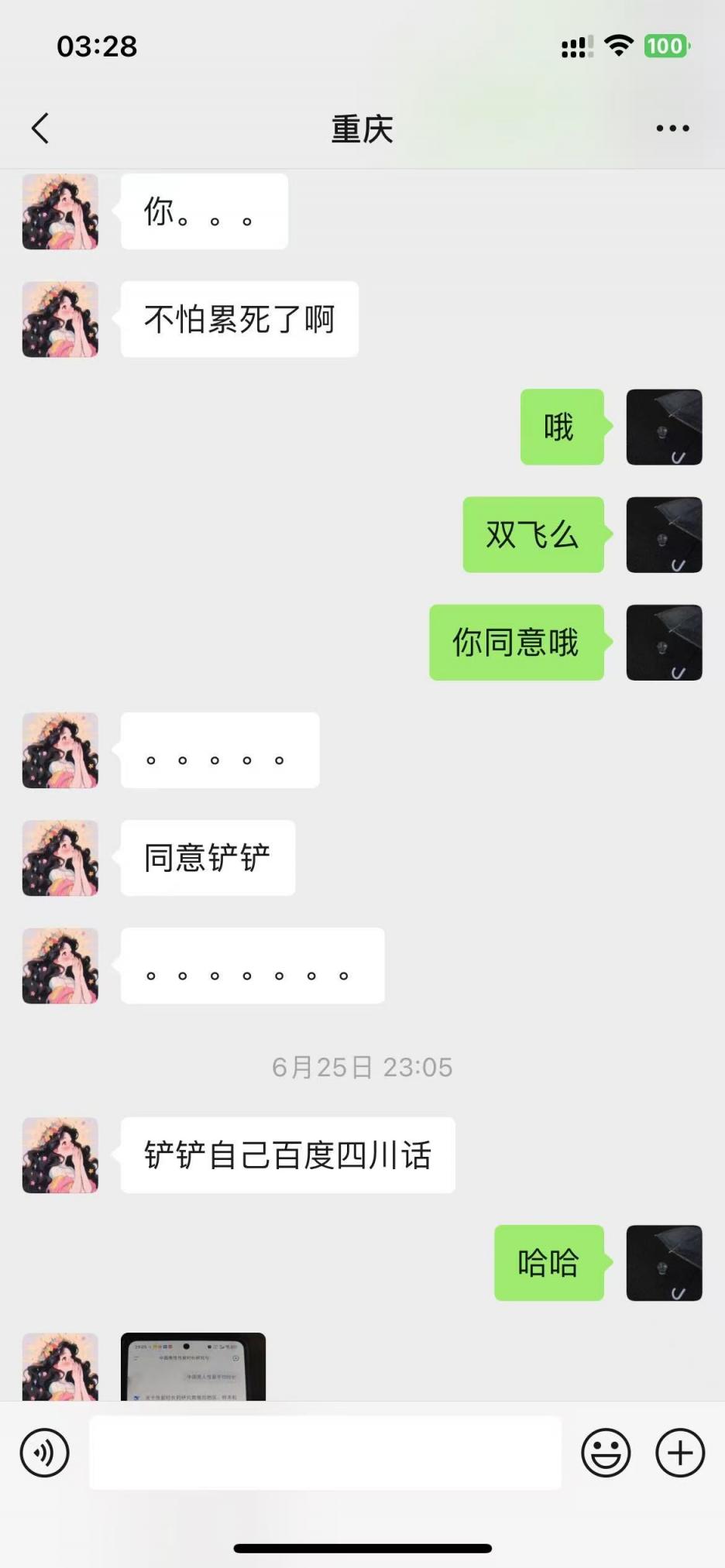Open the emoji sticker panel
725x1568 pixels.
click(606, 1453)
